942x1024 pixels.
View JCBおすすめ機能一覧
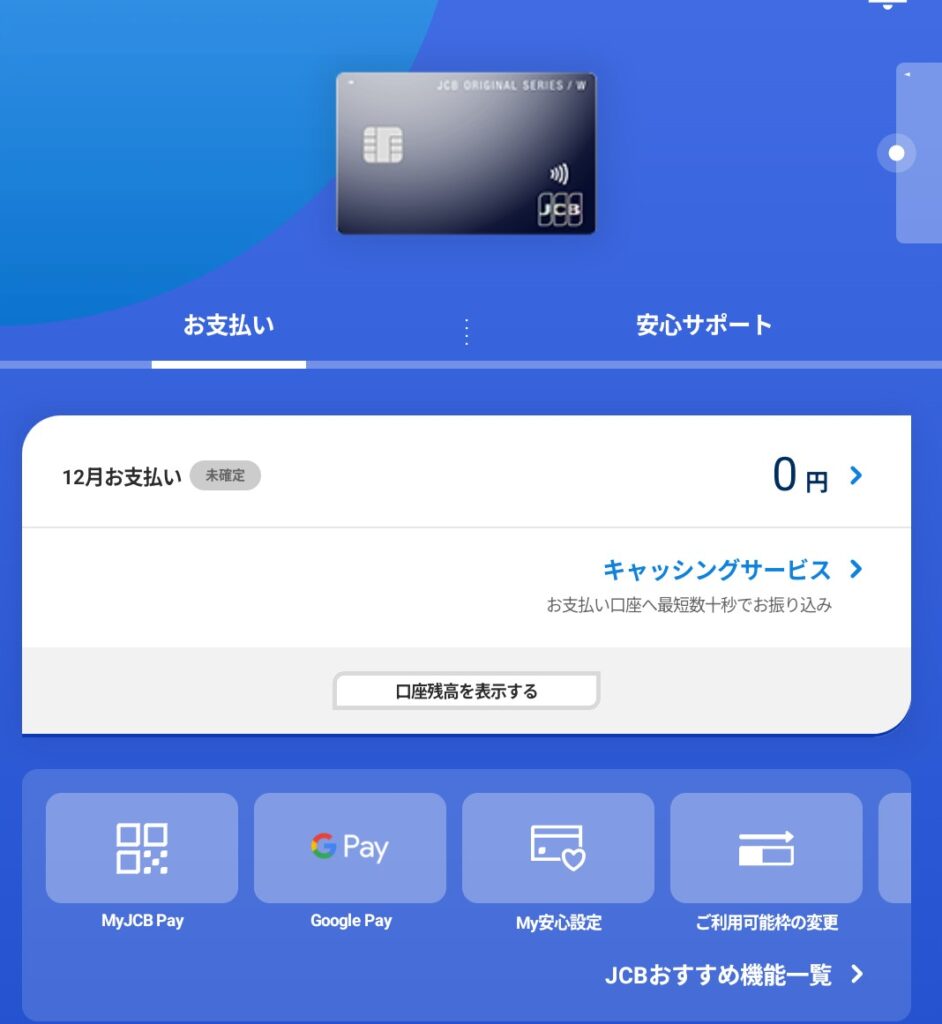tap(734, 975)
